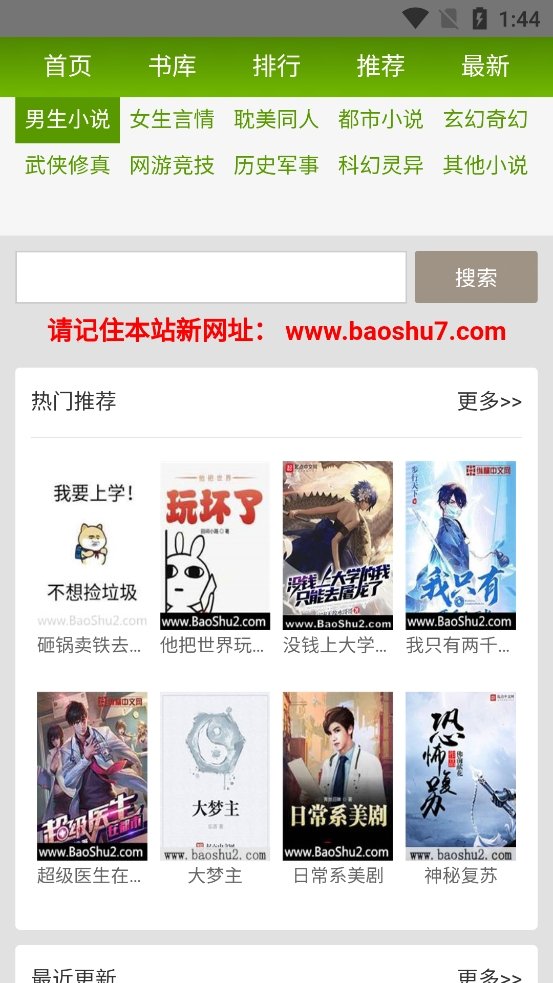This screenshot has width=553, height=983.
Task: Select the 最新 tab
Action: click(x=485, y=66)
